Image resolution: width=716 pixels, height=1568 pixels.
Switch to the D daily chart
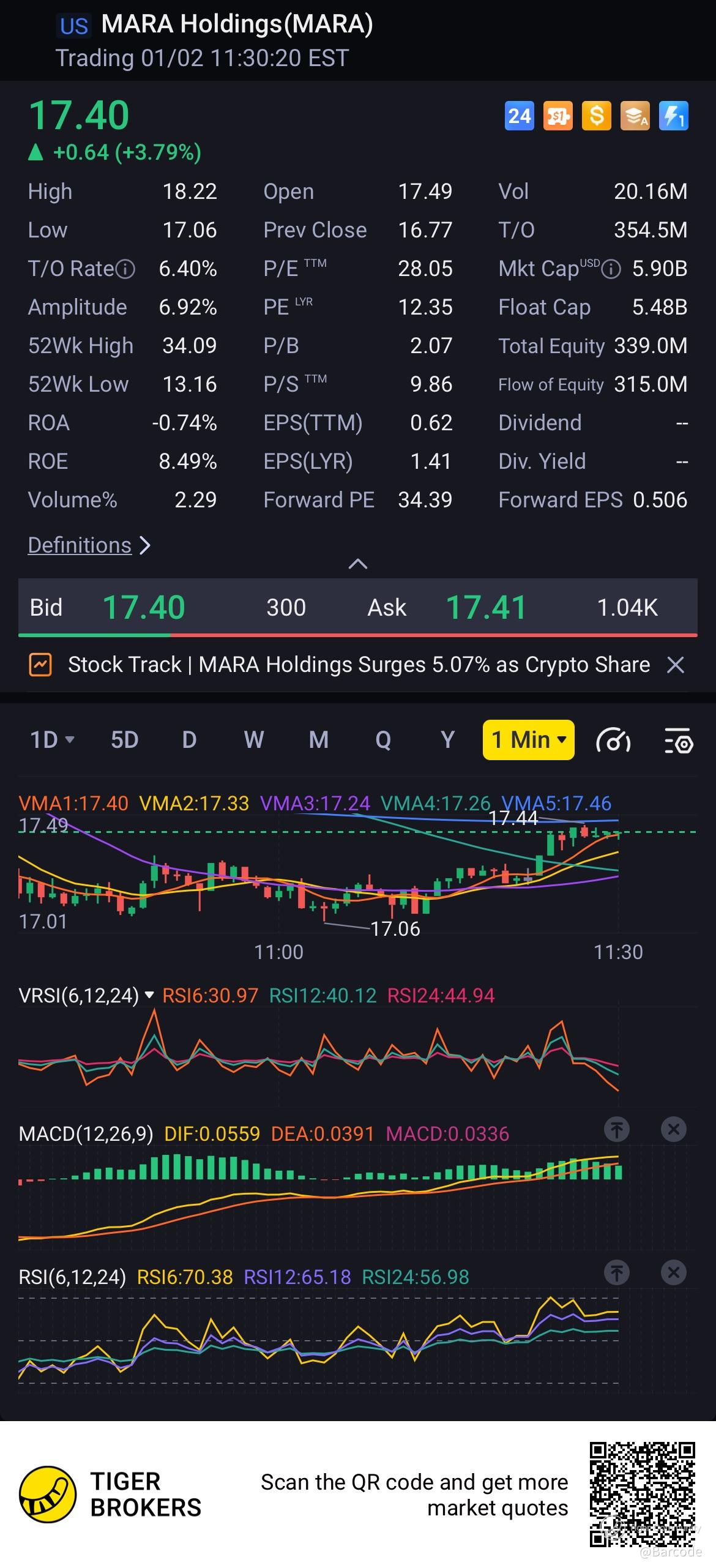(x=189, y=740)
